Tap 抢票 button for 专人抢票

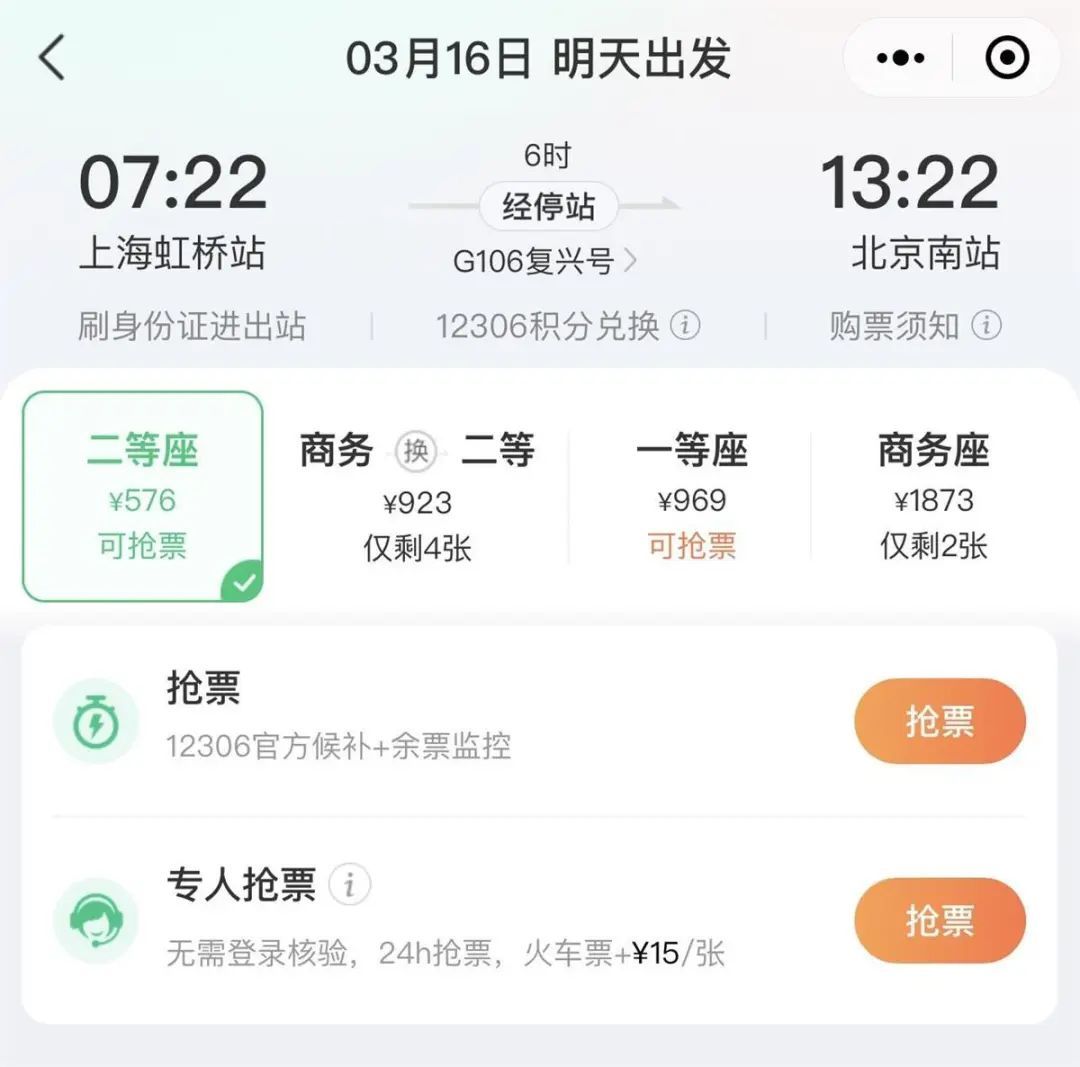point(939,920)
